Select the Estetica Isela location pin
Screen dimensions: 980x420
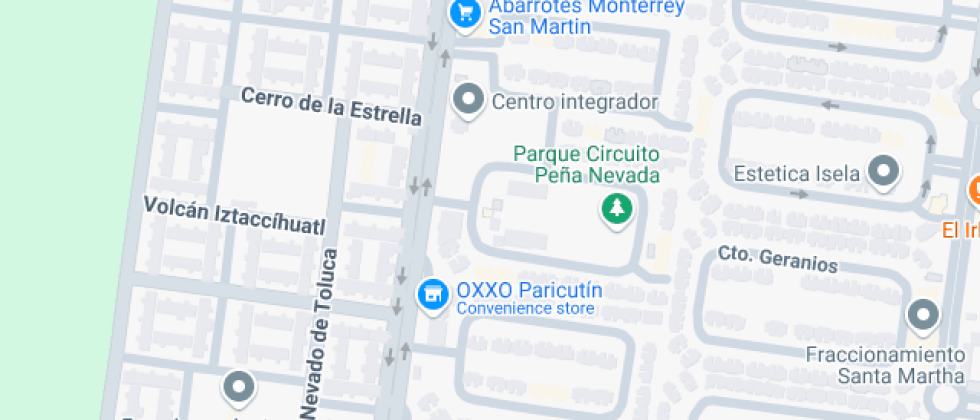pos(883,172)
